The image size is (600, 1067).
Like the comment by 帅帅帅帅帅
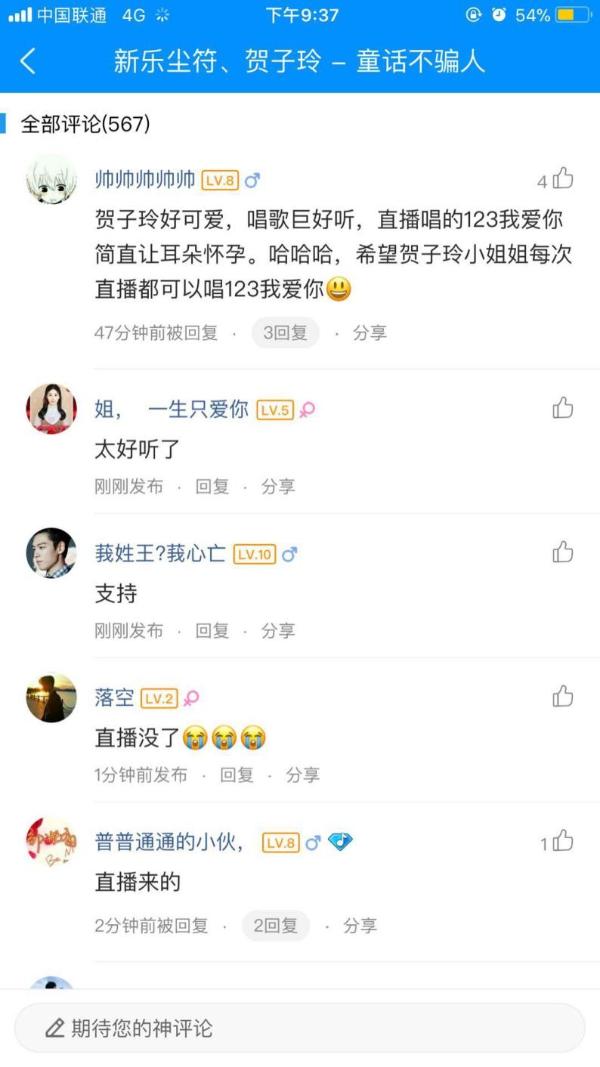pos(563,179)
